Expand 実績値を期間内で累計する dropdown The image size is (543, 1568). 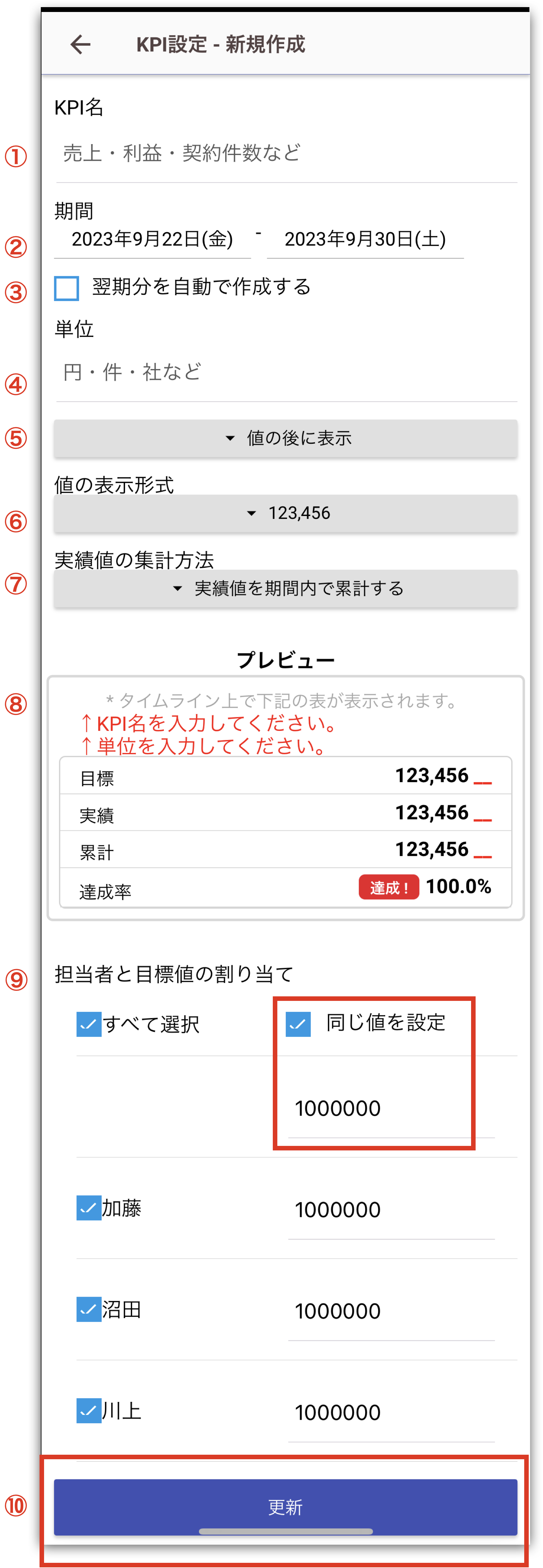[x=285, y=588]
